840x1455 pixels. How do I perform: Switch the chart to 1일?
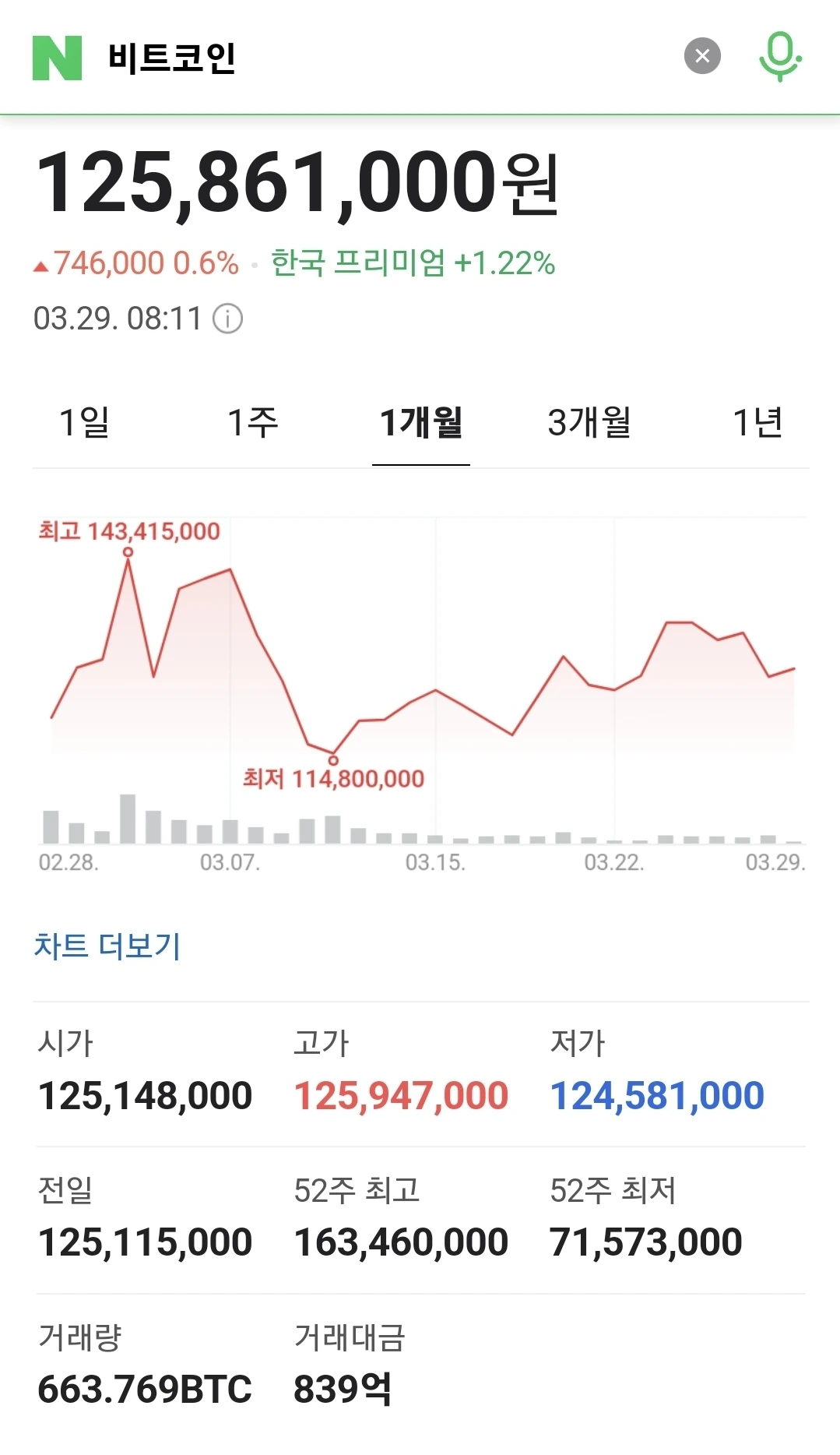(84, 423)
